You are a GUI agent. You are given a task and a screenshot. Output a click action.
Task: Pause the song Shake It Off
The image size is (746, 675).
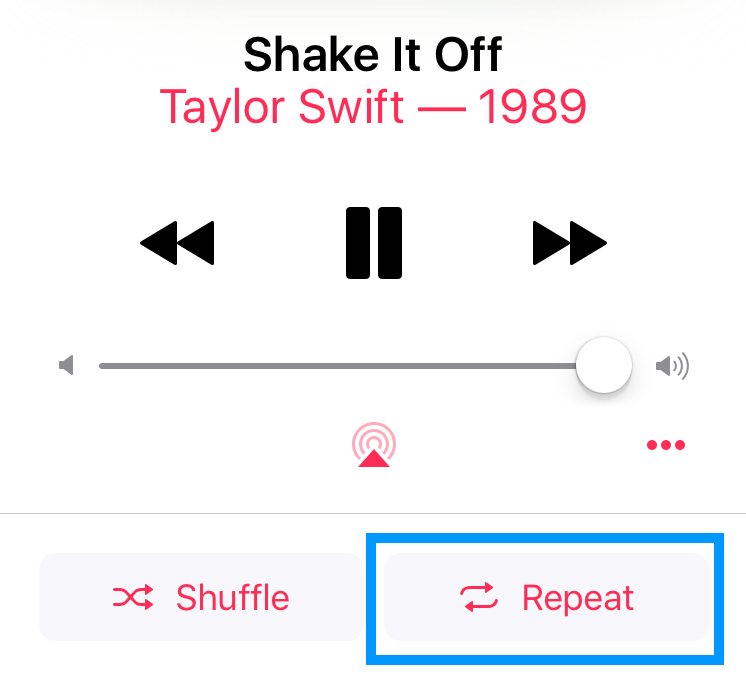coord(374,243)
